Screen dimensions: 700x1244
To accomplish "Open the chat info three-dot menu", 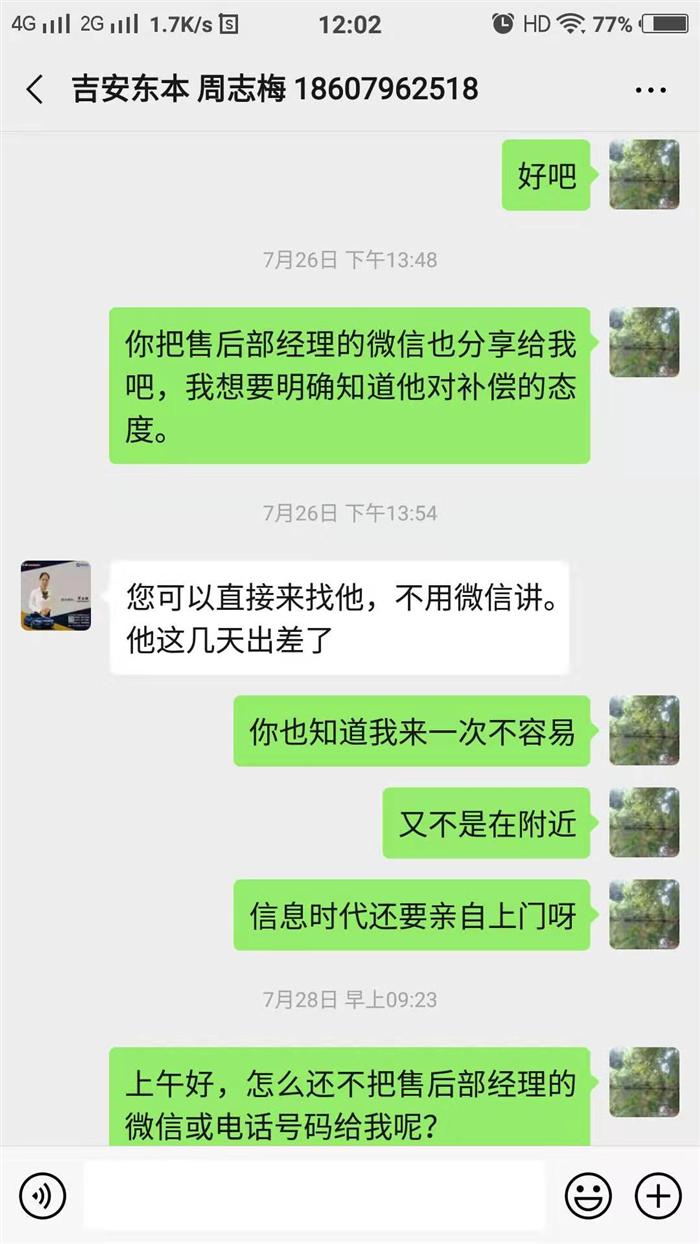I will 650,90.
